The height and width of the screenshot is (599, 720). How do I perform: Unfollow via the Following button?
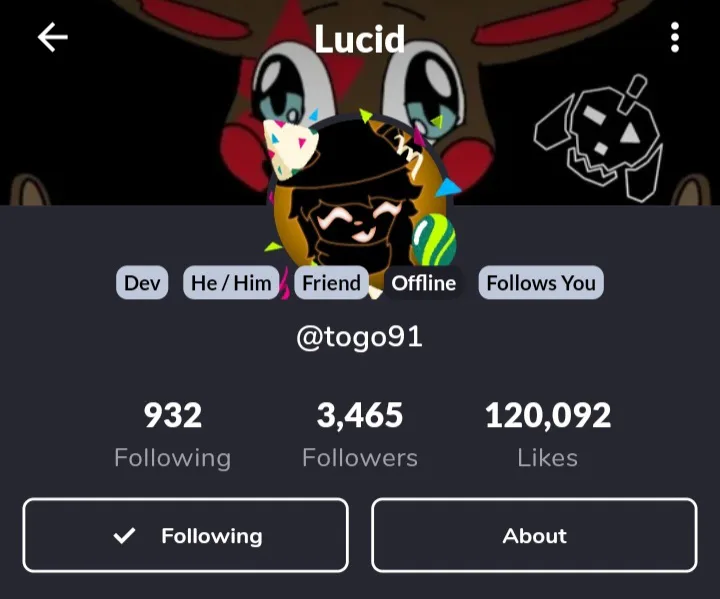click(x=186, y=535)
